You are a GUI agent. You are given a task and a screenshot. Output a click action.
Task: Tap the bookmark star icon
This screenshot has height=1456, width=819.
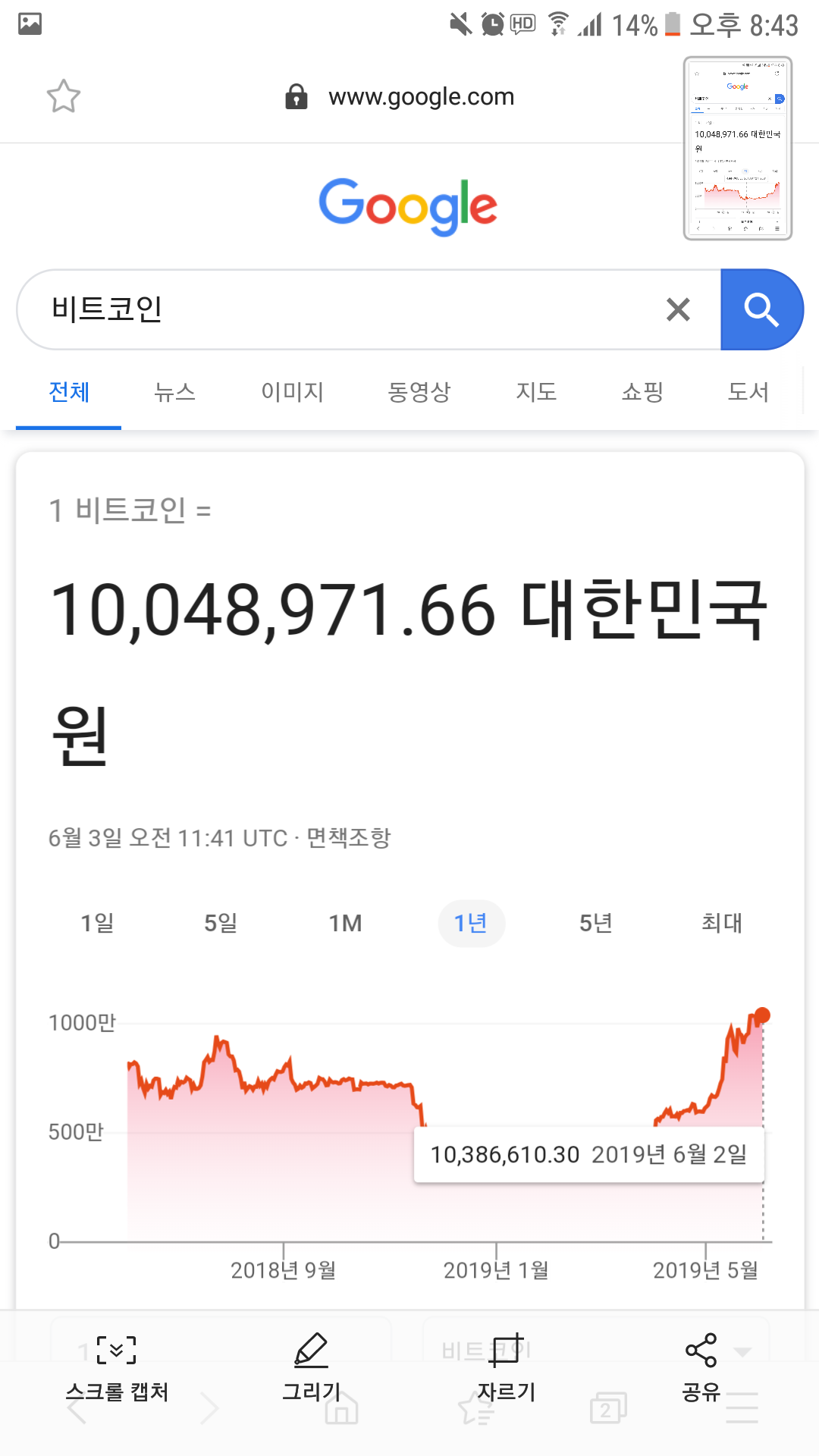[x=64, y=96]
